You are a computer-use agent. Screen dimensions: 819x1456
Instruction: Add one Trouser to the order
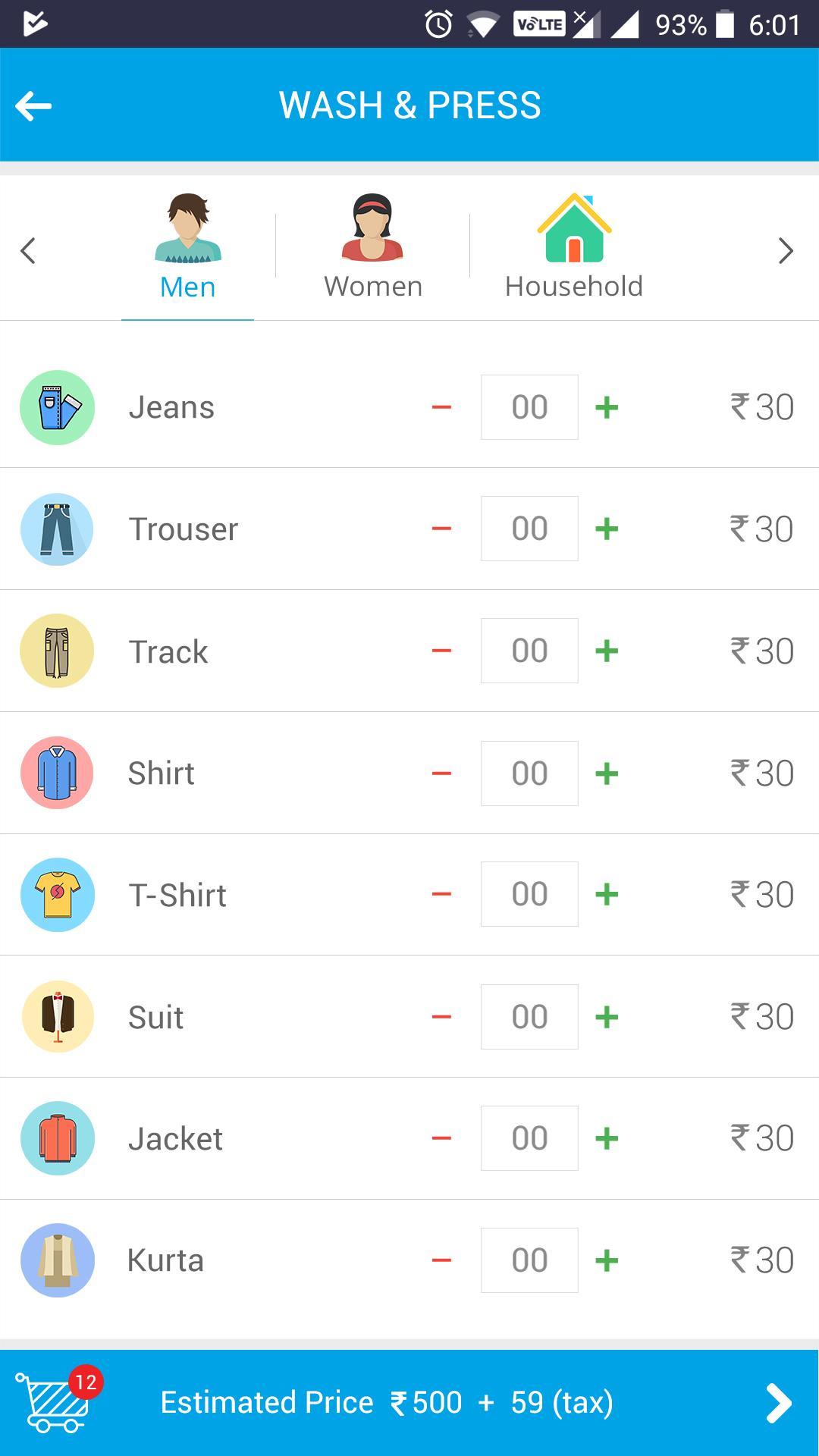pos(607,529)
